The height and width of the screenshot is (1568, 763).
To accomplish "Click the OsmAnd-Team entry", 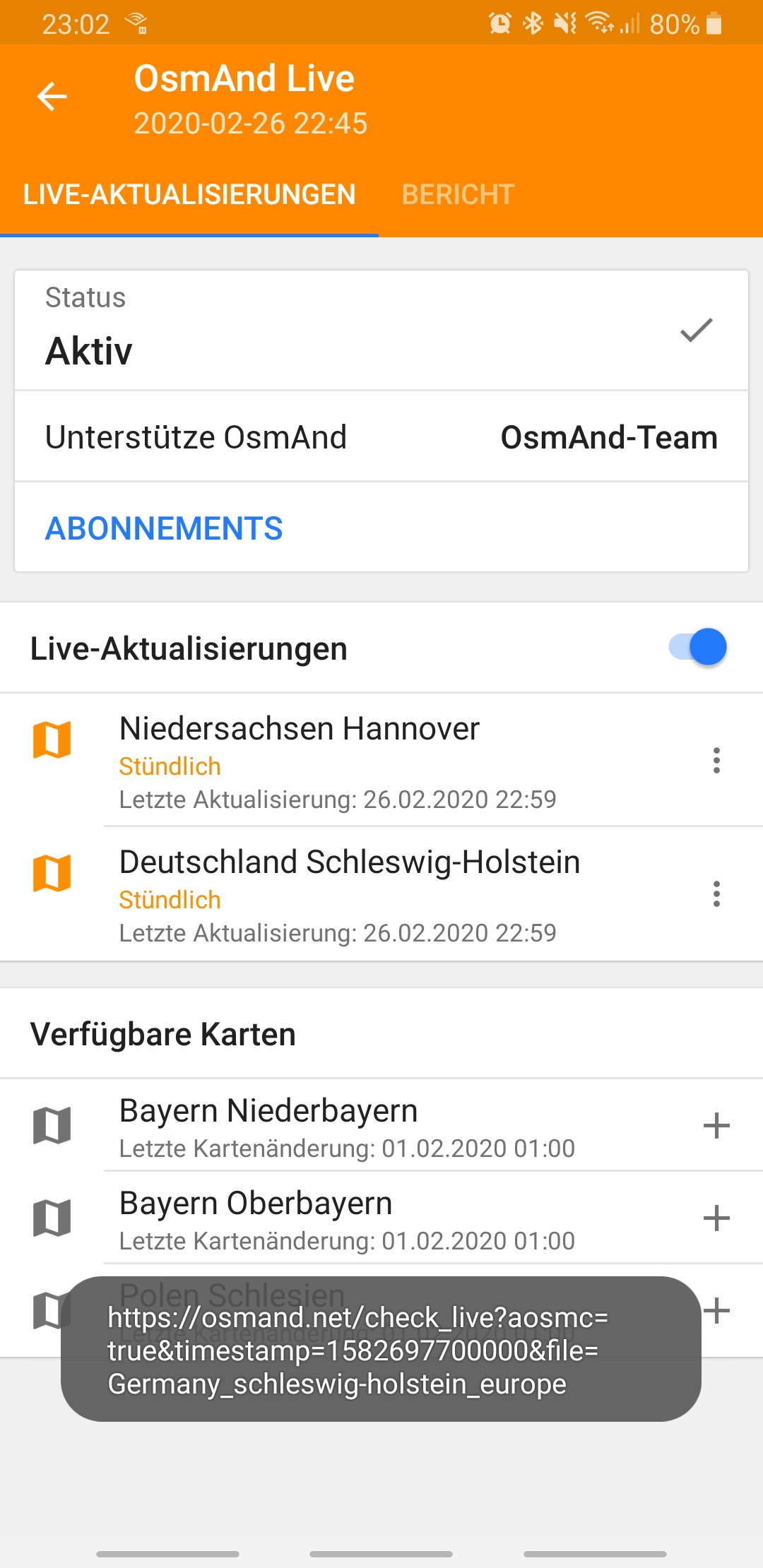I will coord(608,436).
